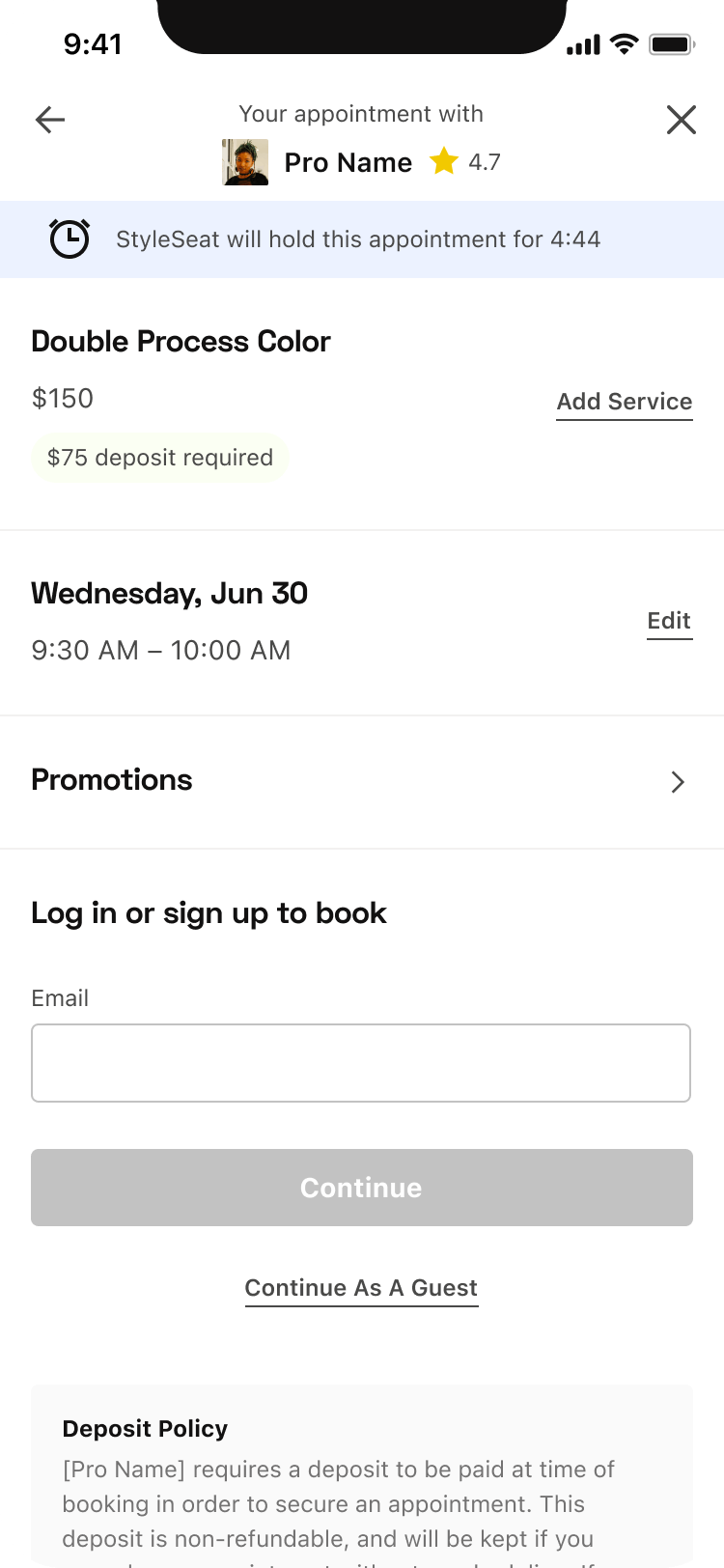
Task: Add another service to the appointment
Action: [x=624, y=402]
